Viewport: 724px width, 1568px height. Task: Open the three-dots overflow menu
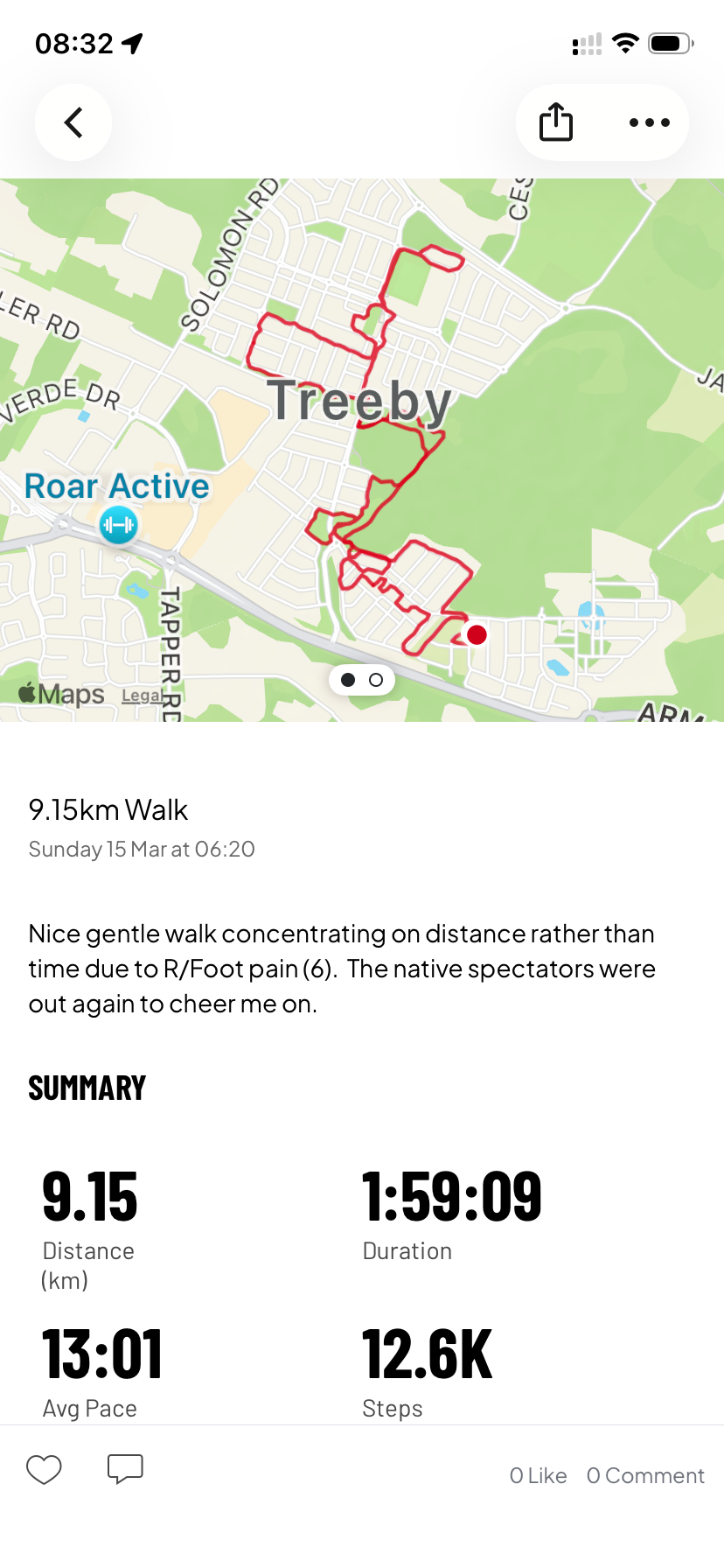649,122
